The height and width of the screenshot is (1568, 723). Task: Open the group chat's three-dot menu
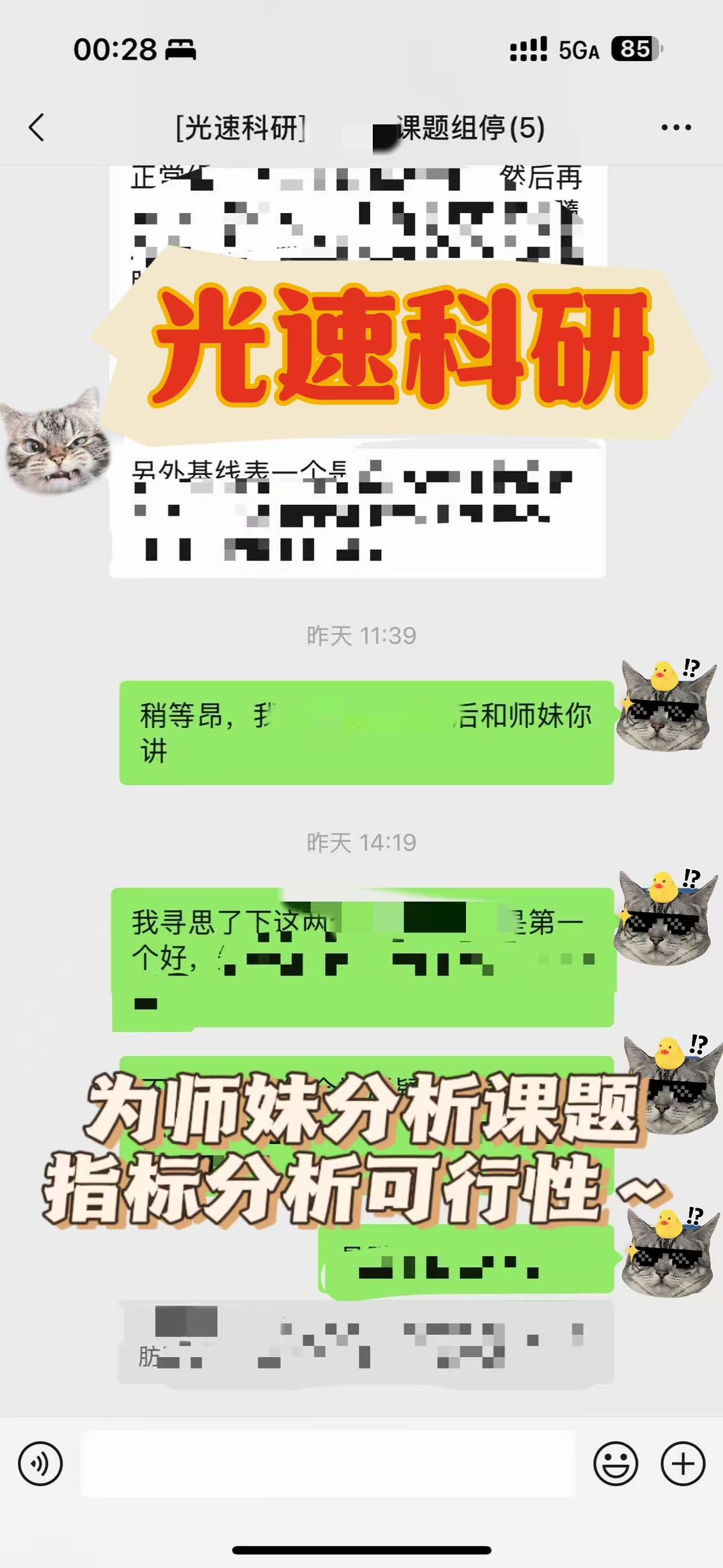tap(675, 127)
